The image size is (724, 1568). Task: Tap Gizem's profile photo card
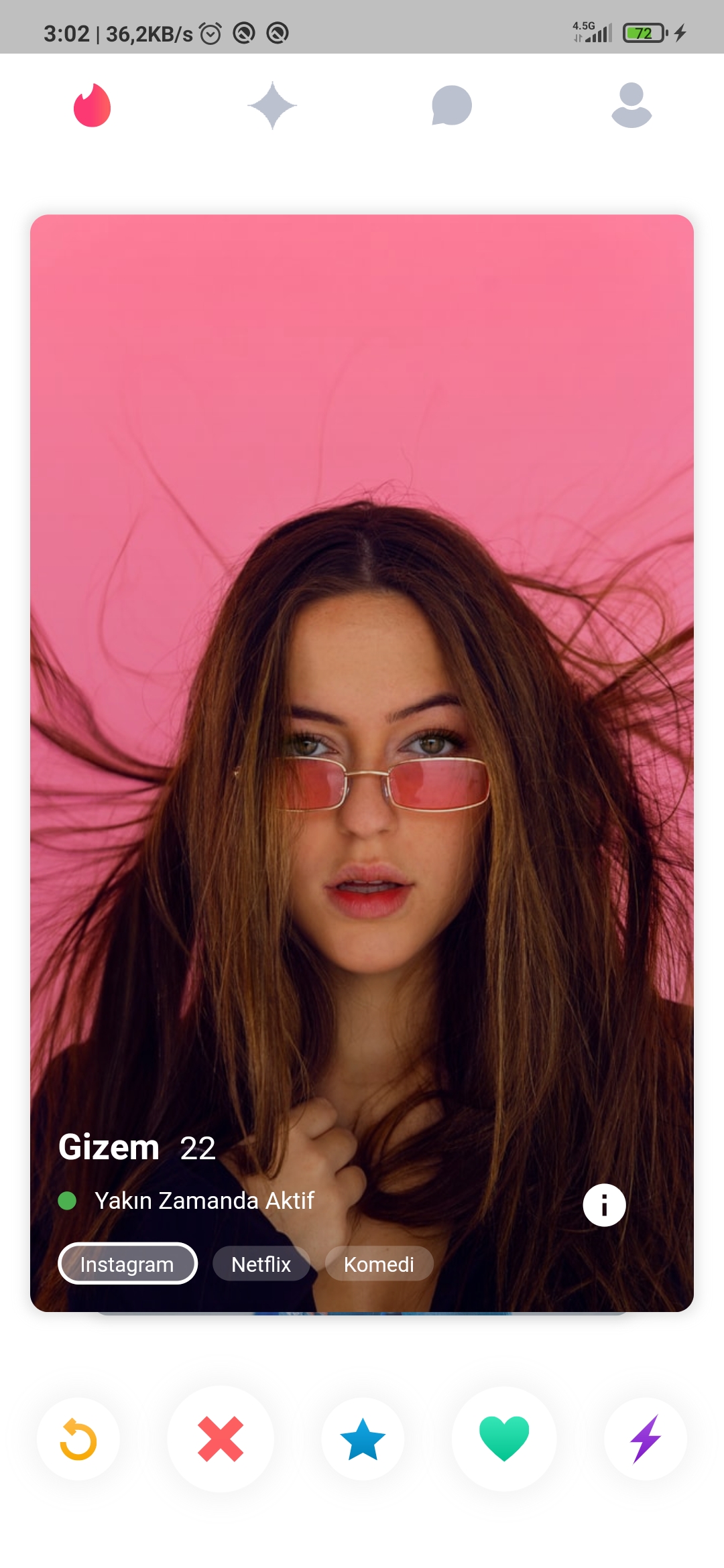coord(362,670)
